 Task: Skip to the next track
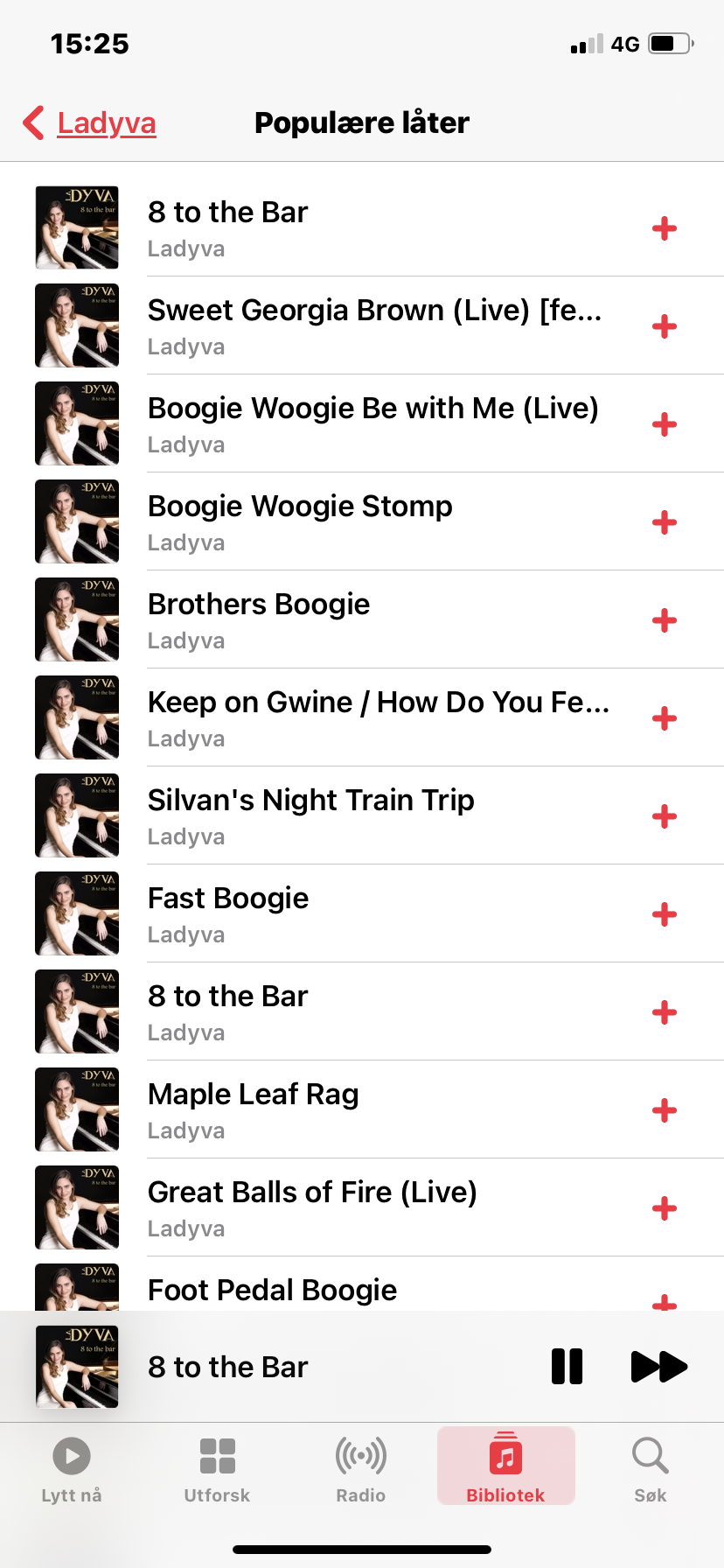[x=659, y=1367]
